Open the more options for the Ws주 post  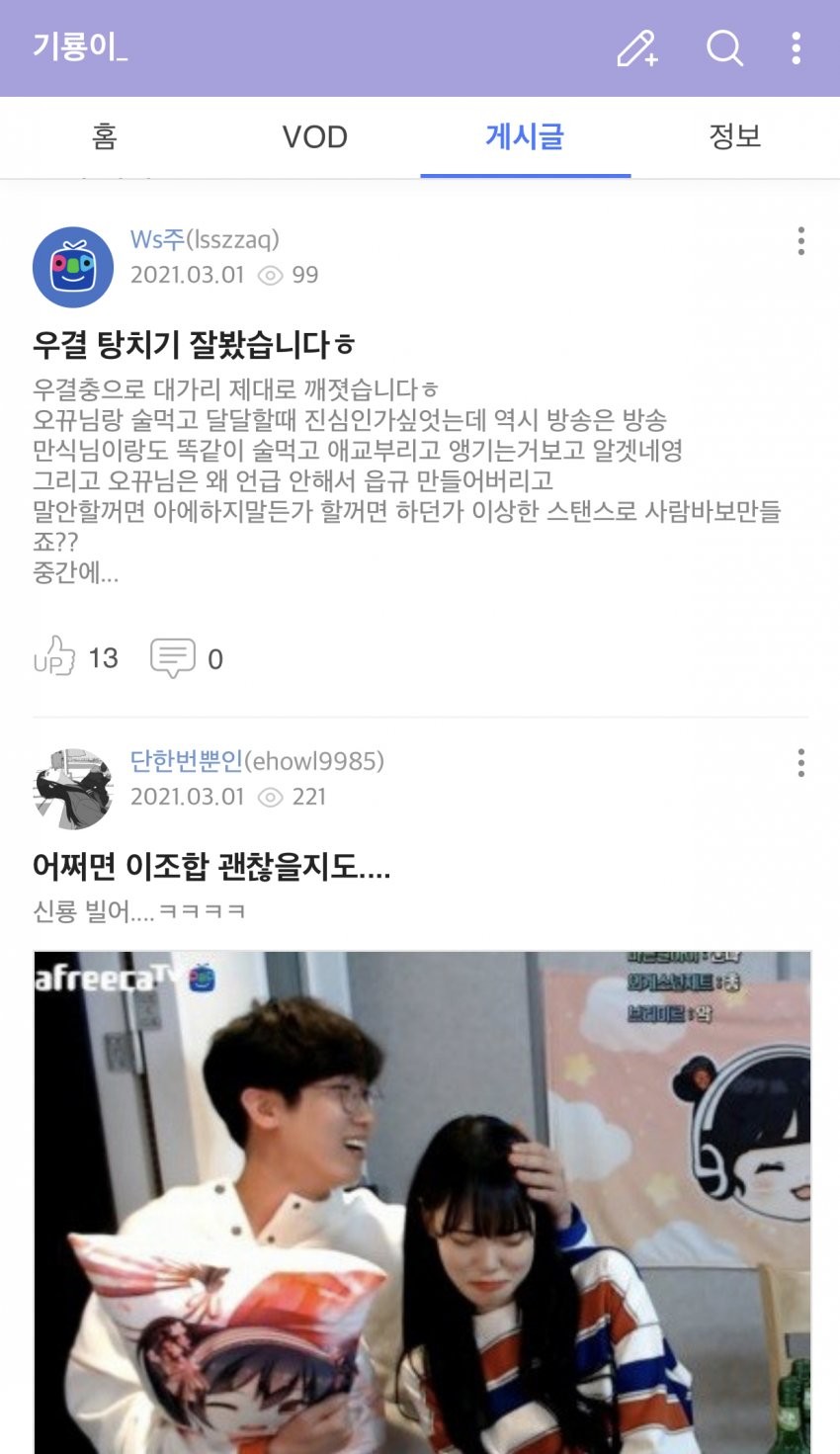(x=800, y=241)
